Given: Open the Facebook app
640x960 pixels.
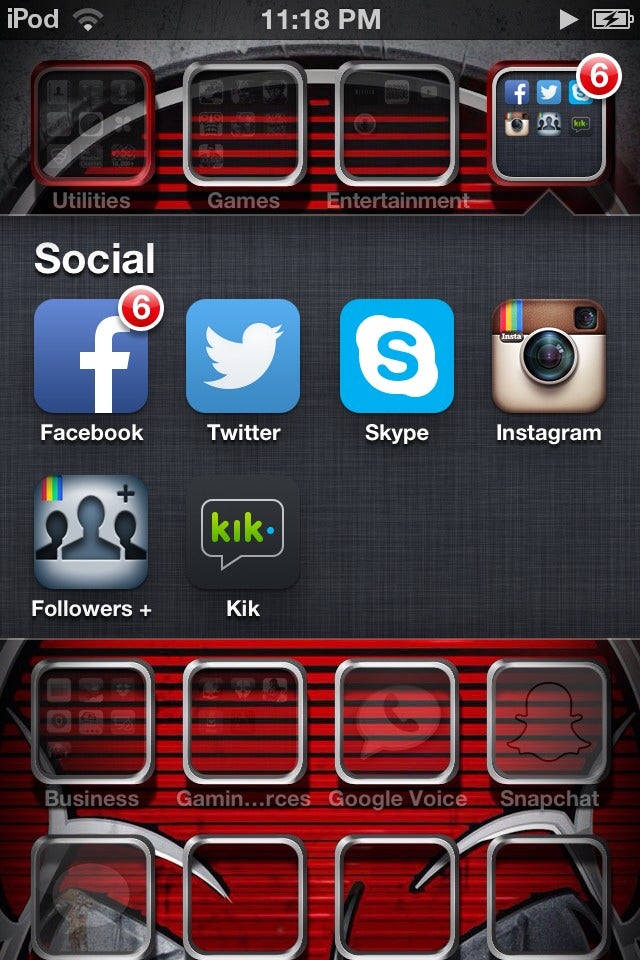Looking at the screenshot, I should (91, 356).
